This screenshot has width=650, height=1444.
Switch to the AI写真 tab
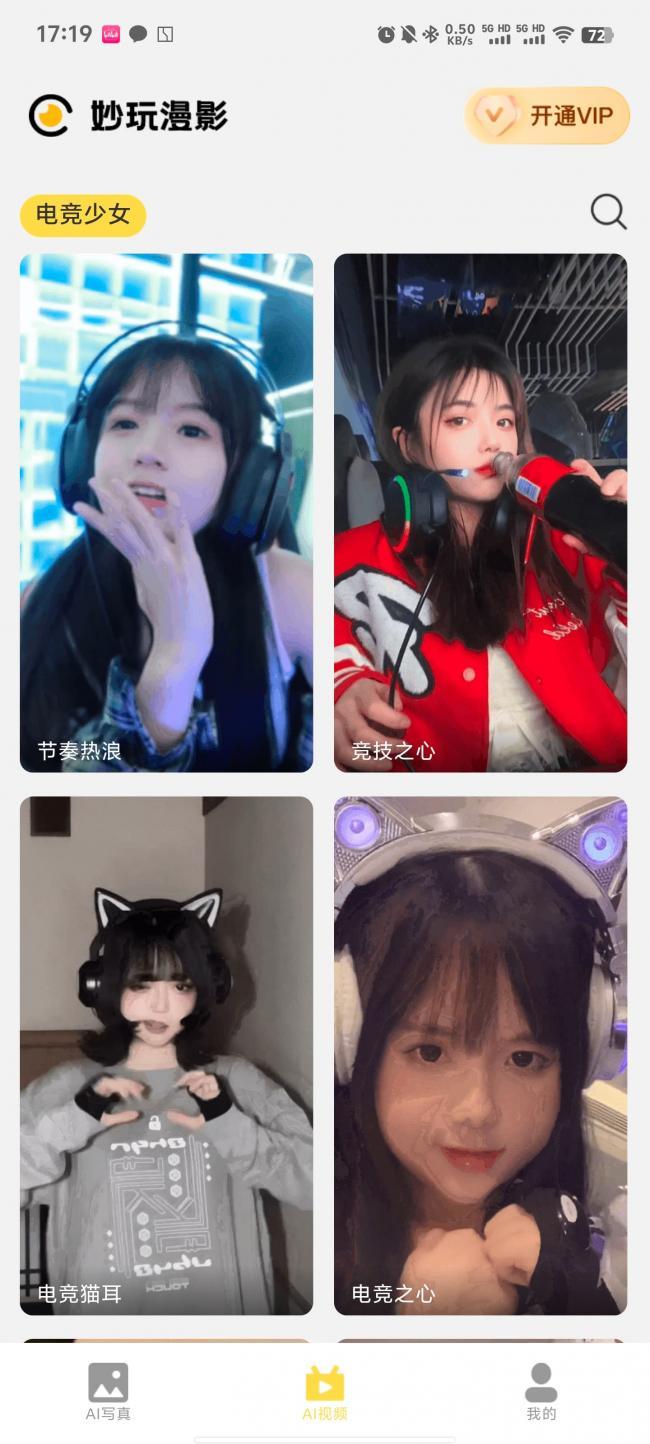[x=108, y=1391]
